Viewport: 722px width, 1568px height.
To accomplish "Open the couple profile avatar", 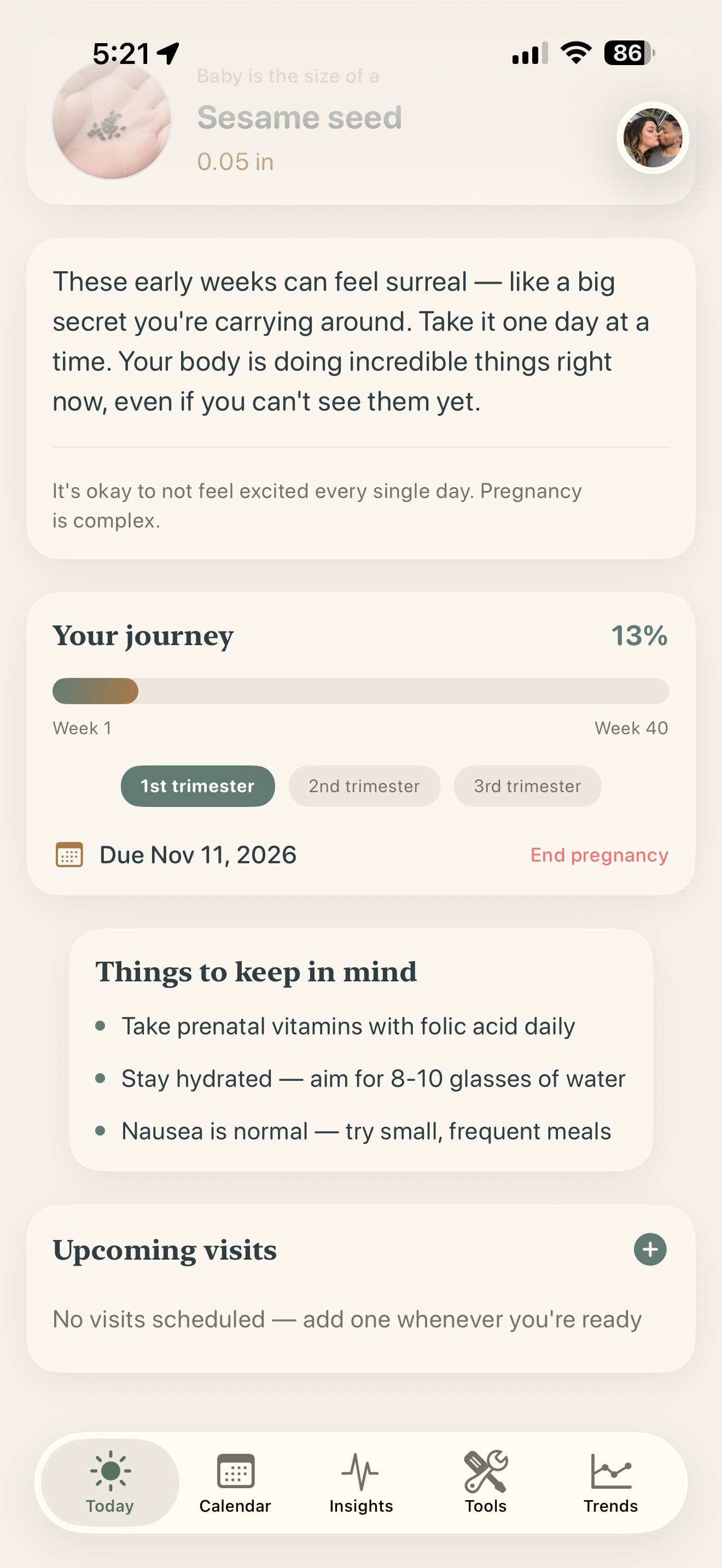I will click(652, 138).
